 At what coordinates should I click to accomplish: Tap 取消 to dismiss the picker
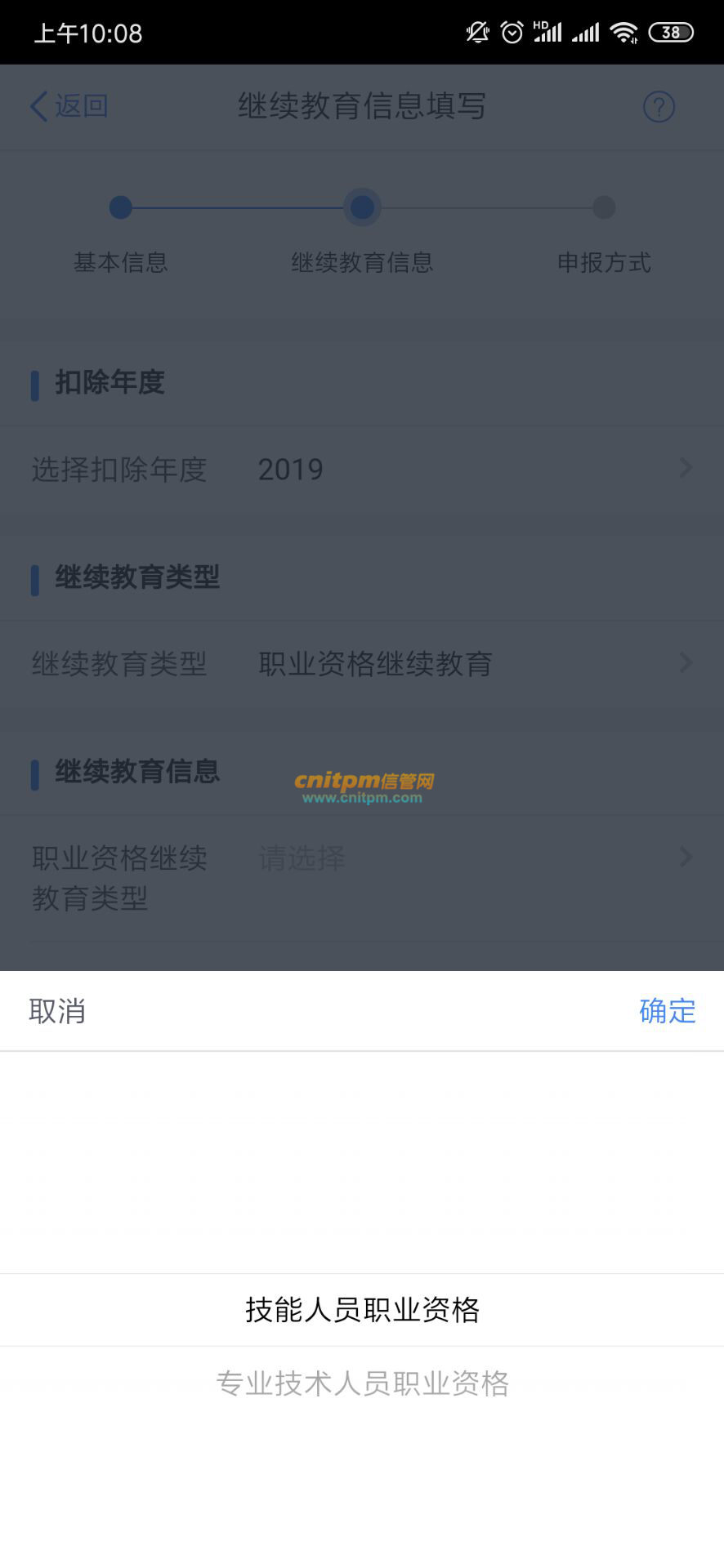(57, 1011)
